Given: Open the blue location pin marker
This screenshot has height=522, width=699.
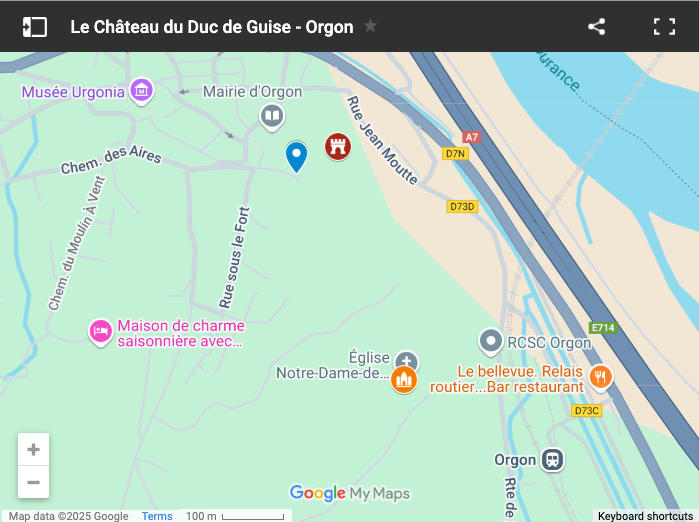Looking at the screenshot, I should click(296, 155).
